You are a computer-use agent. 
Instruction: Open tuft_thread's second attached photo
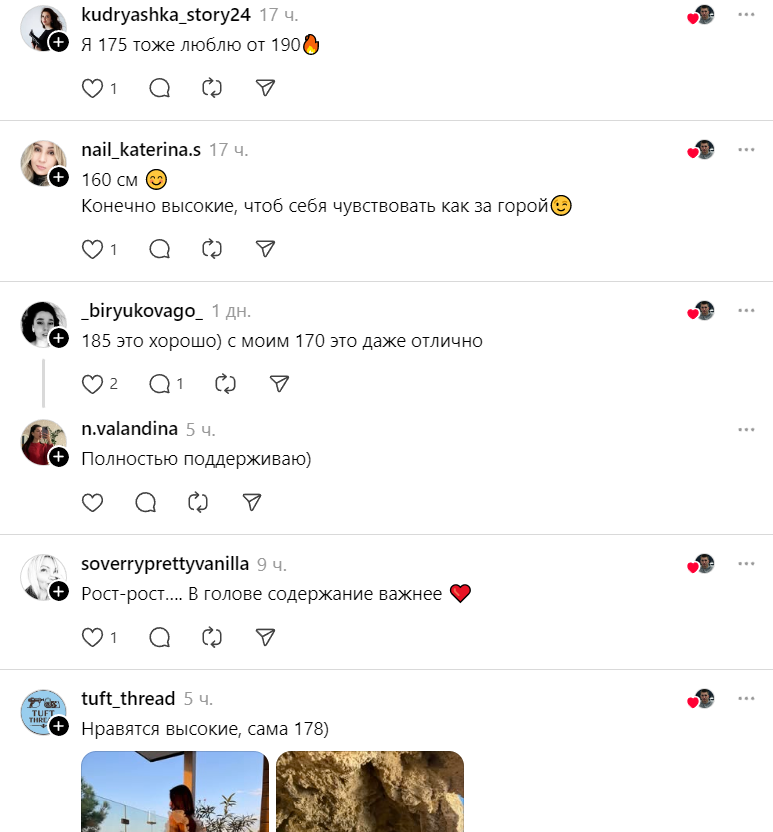click(369, 792)
